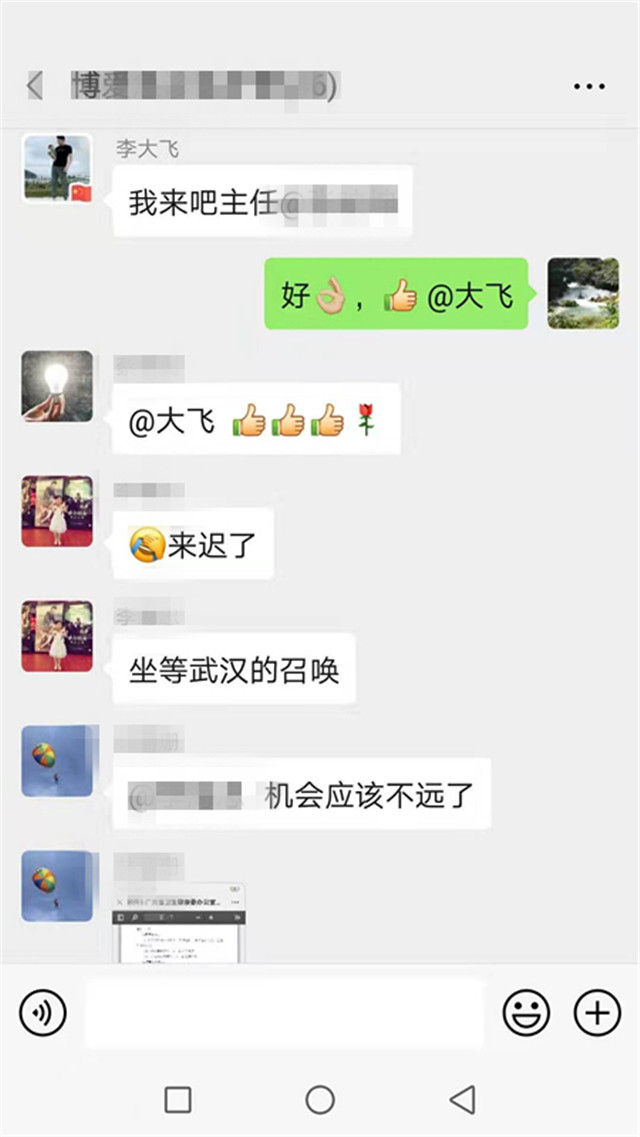Open the emoji picker

pos(526,1014)
